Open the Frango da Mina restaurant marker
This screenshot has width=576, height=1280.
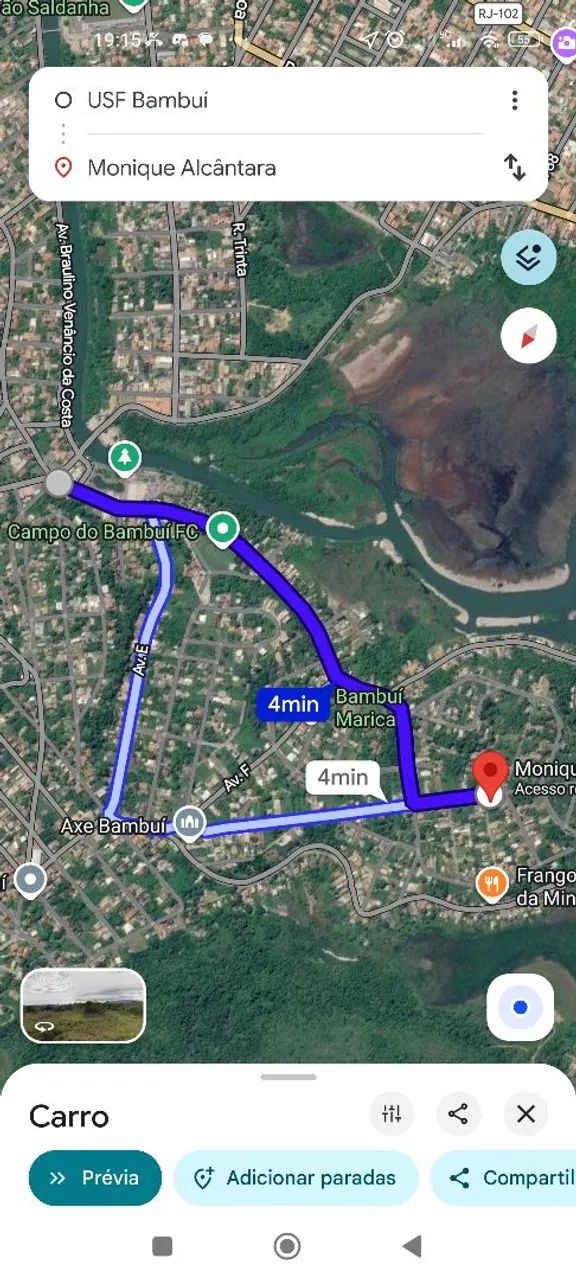491,883
